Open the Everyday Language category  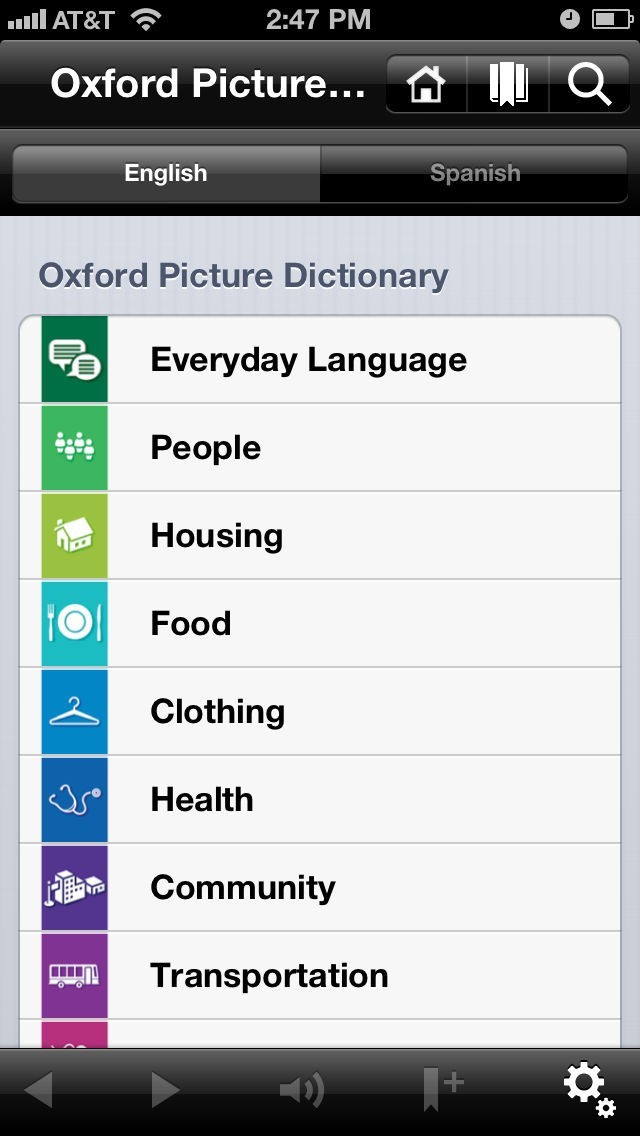(x=320, y=359)
